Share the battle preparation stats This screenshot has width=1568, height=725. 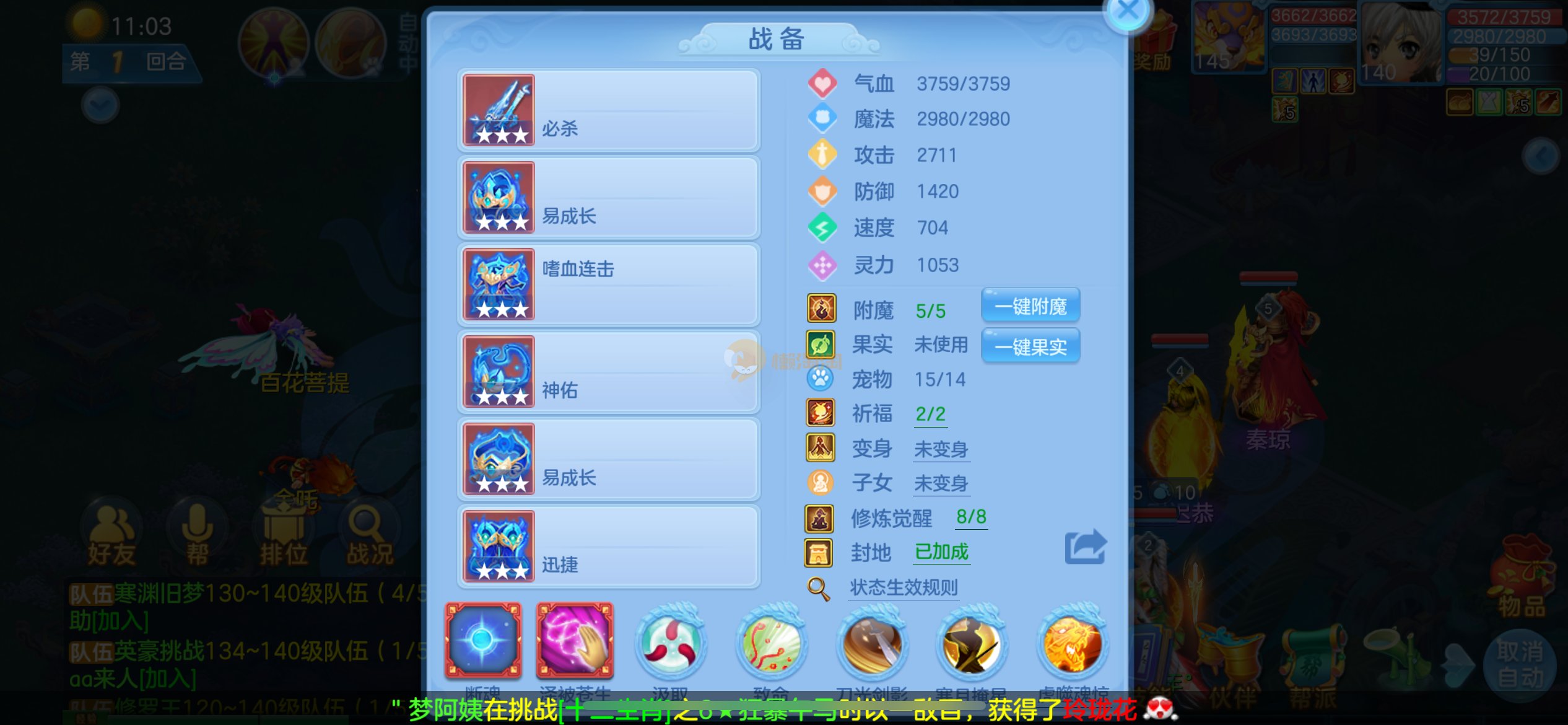(x=1085, y=547)
